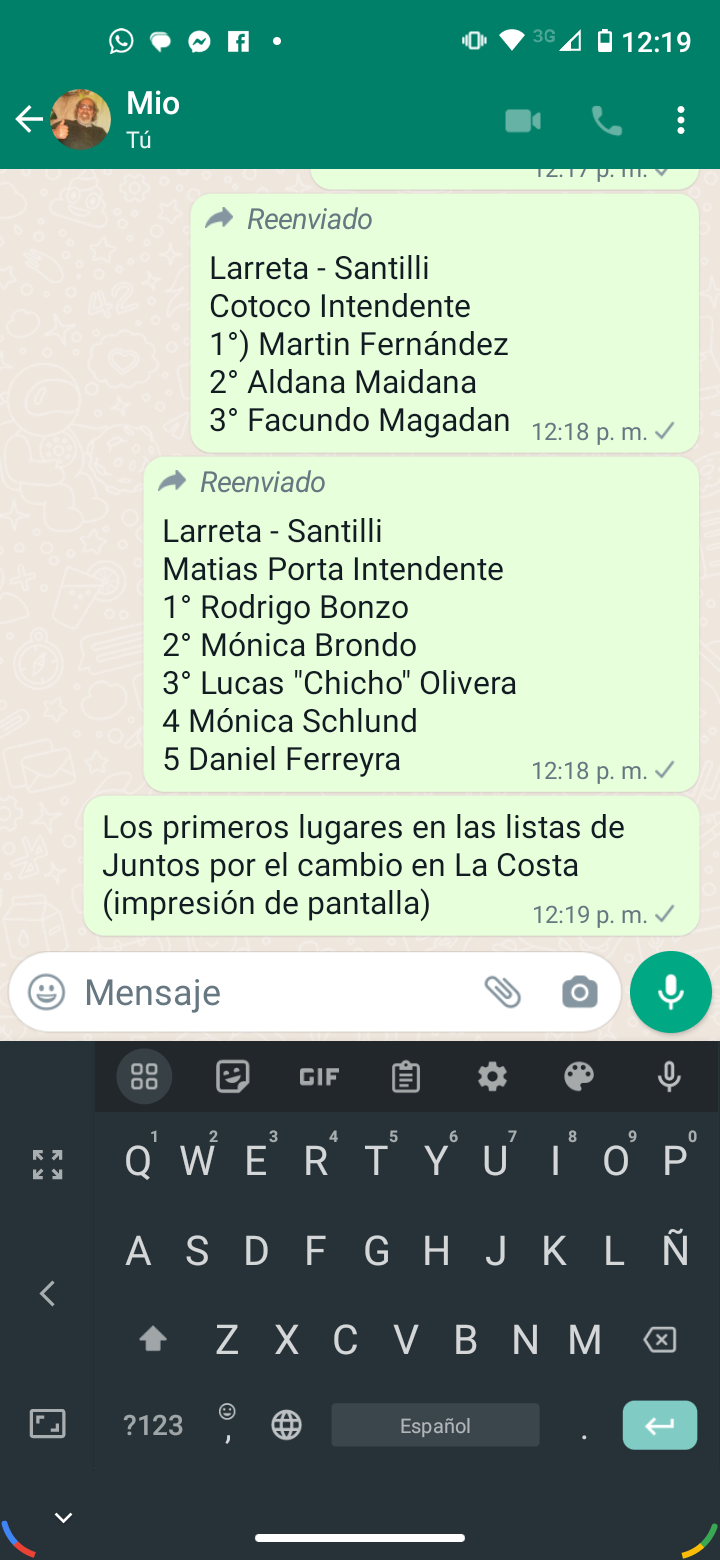Open the camera from message bar

580,992
